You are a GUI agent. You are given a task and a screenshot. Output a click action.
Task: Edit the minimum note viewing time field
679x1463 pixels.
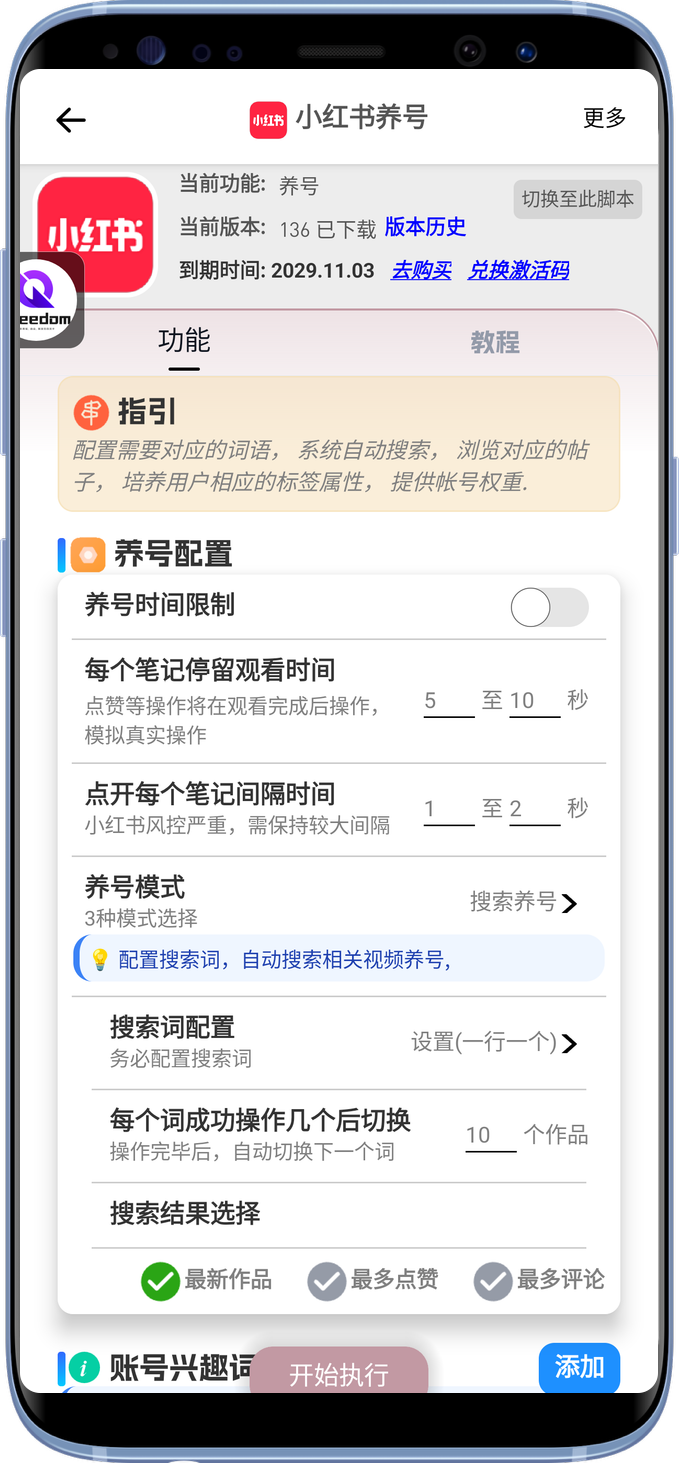click(x=447, y=701)
